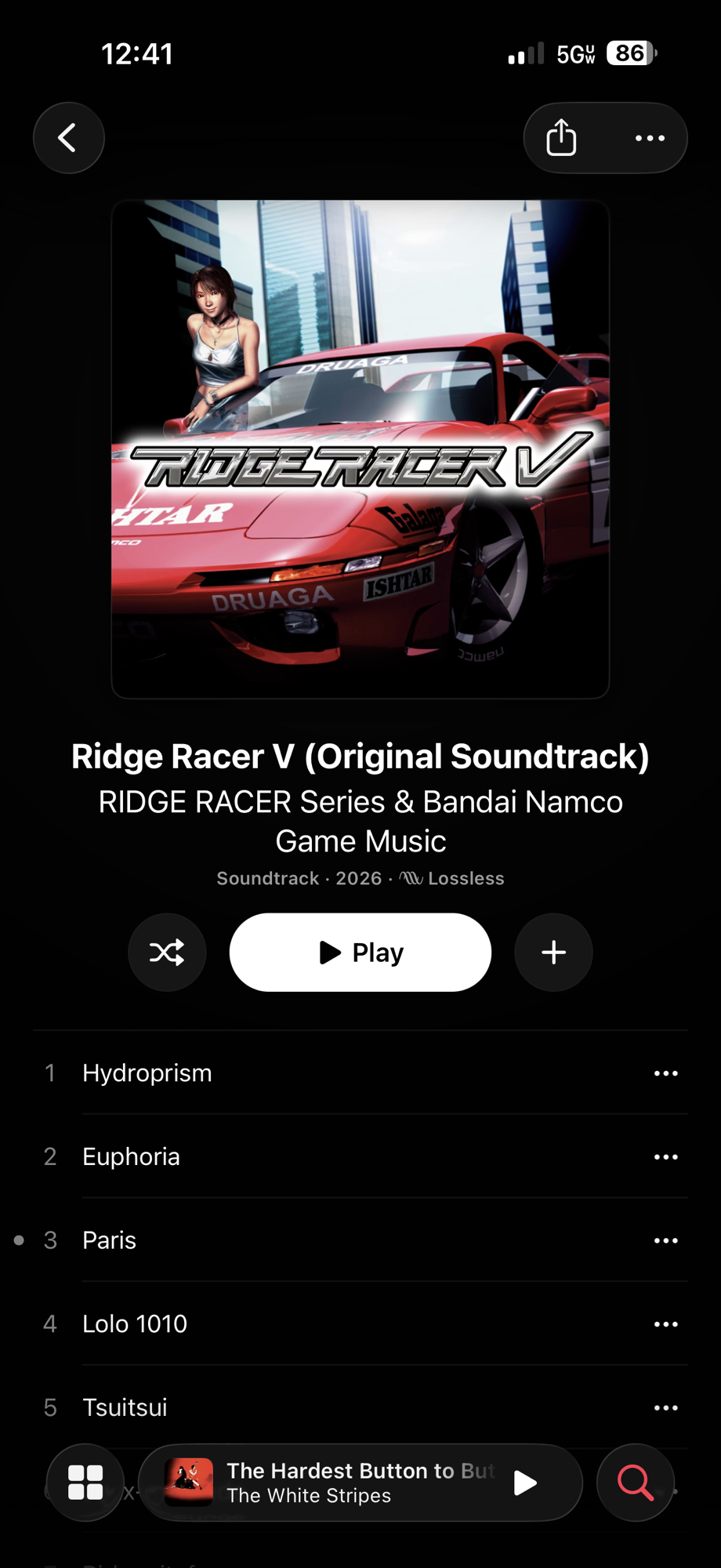Screen dimensions: 721x1568
Task: Share this album
Action: 561,138
